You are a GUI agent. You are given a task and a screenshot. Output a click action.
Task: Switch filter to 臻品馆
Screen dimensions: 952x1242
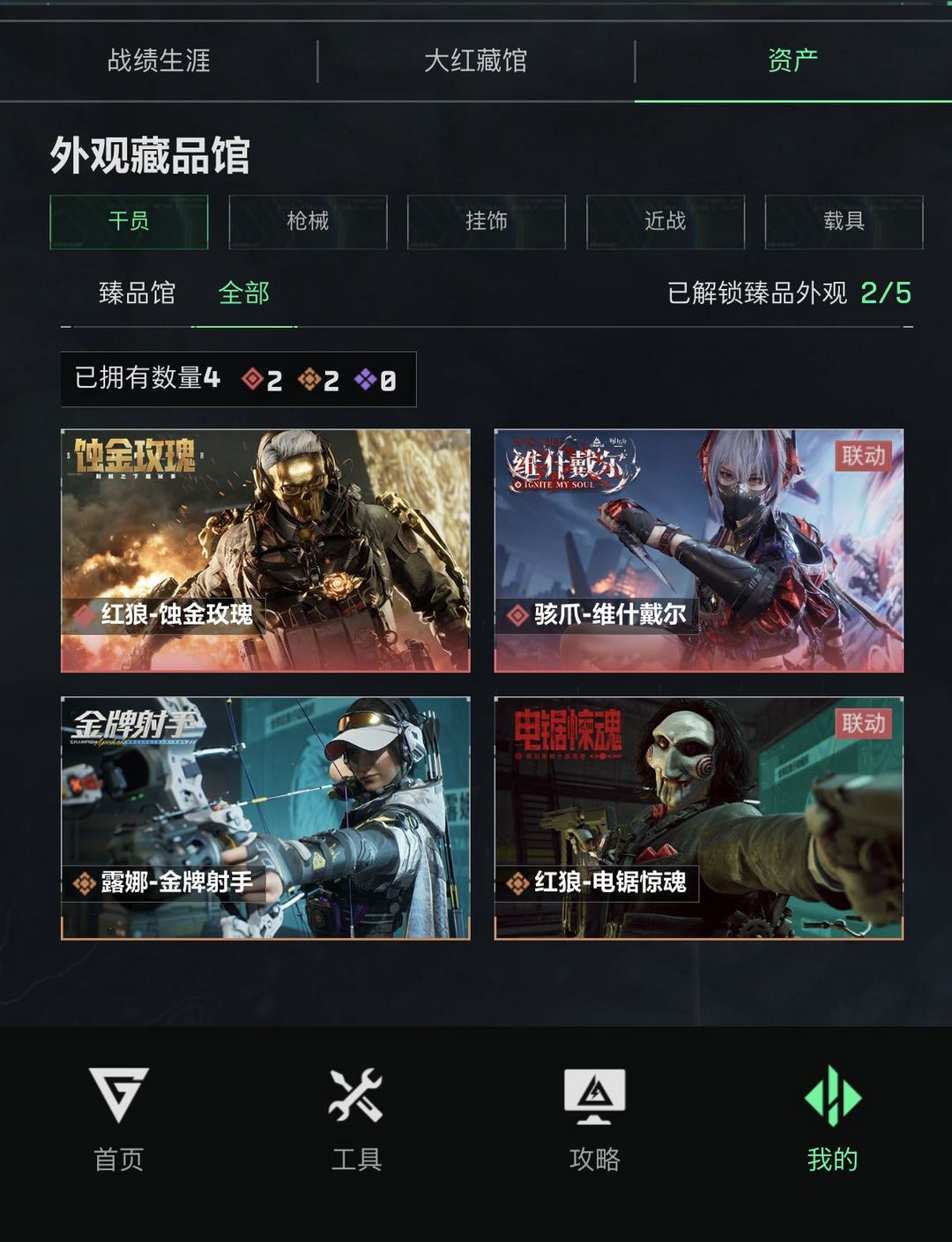137,294
